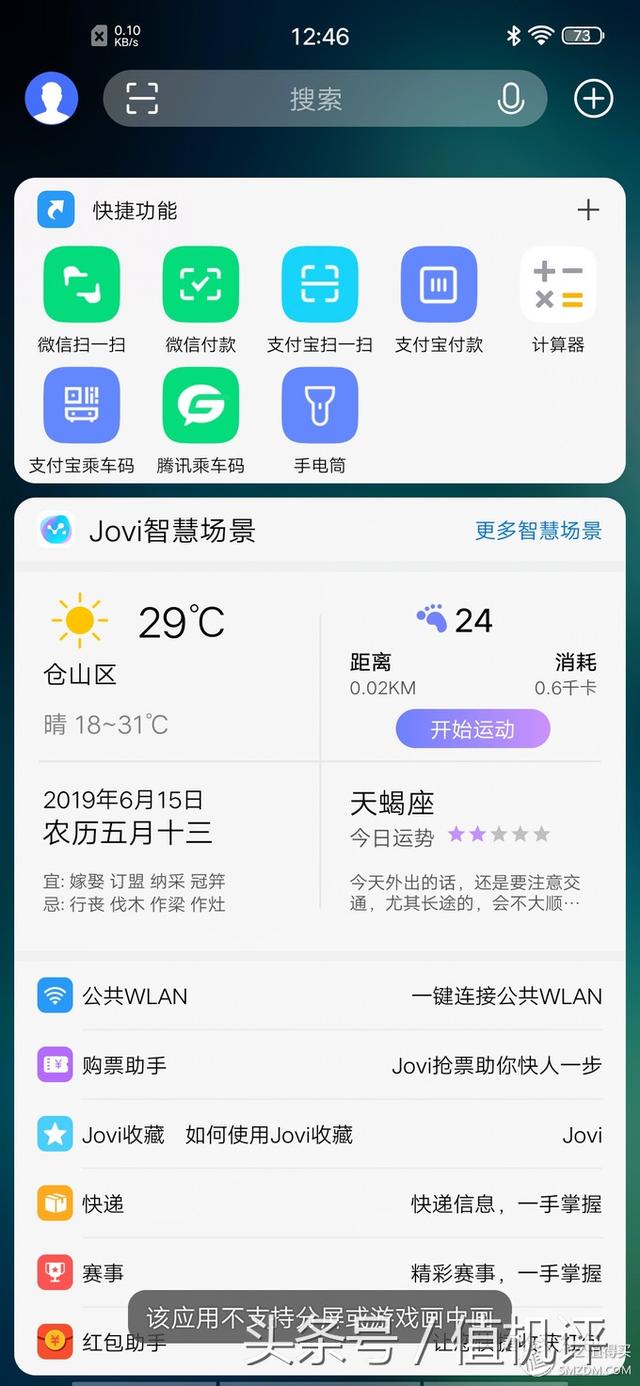
Task: Open the scan icon in search bar
Action: point(142,98)
